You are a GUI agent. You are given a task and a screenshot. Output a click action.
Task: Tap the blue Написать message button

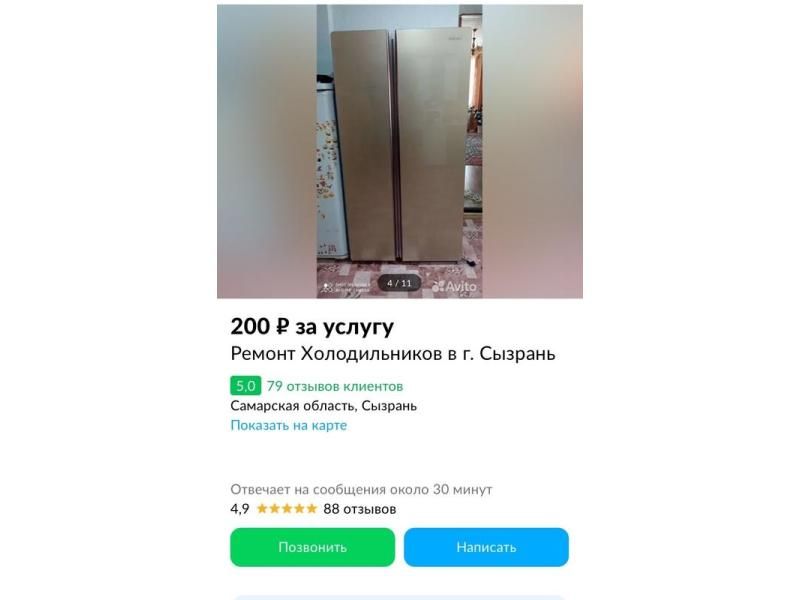coord(486,547)
